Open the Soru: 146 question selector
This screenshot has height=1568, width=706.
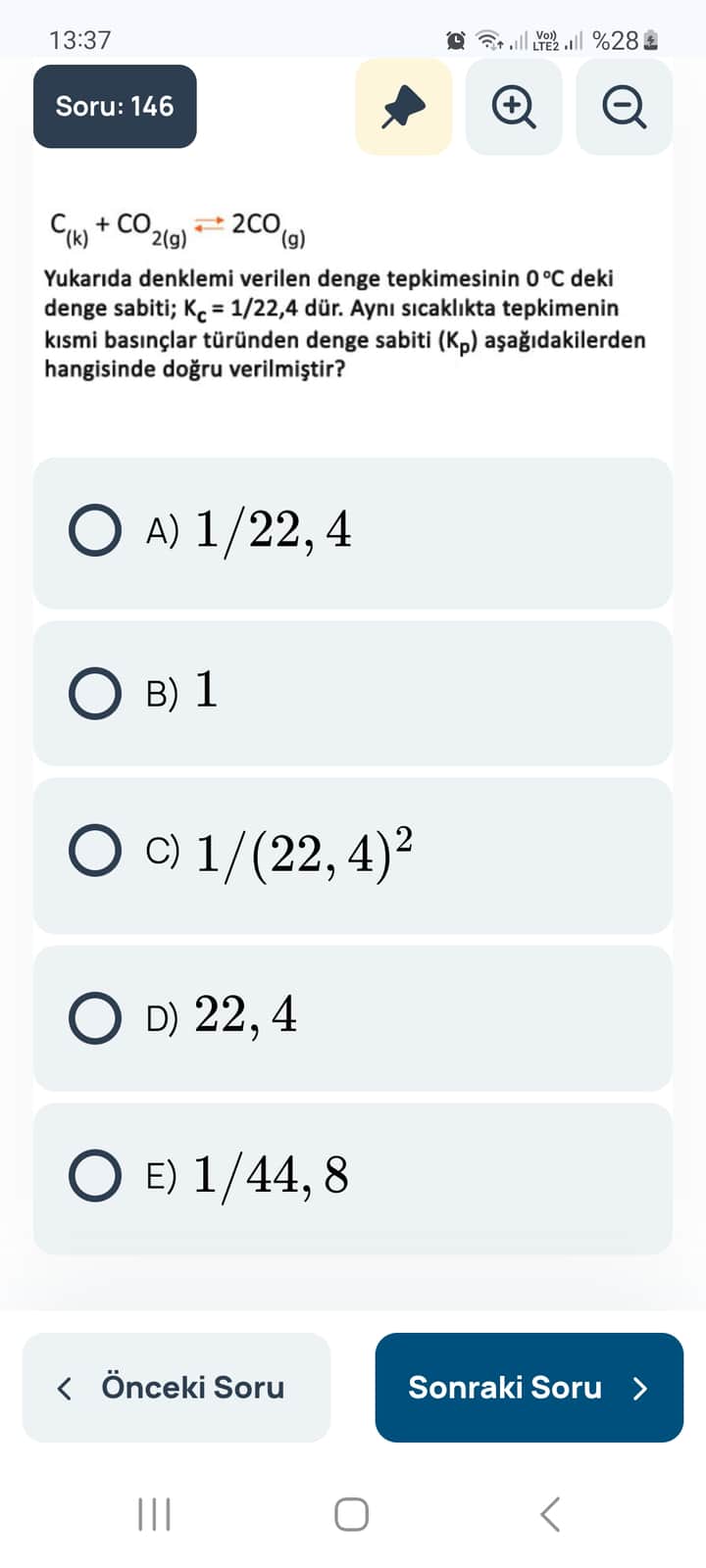115,107
